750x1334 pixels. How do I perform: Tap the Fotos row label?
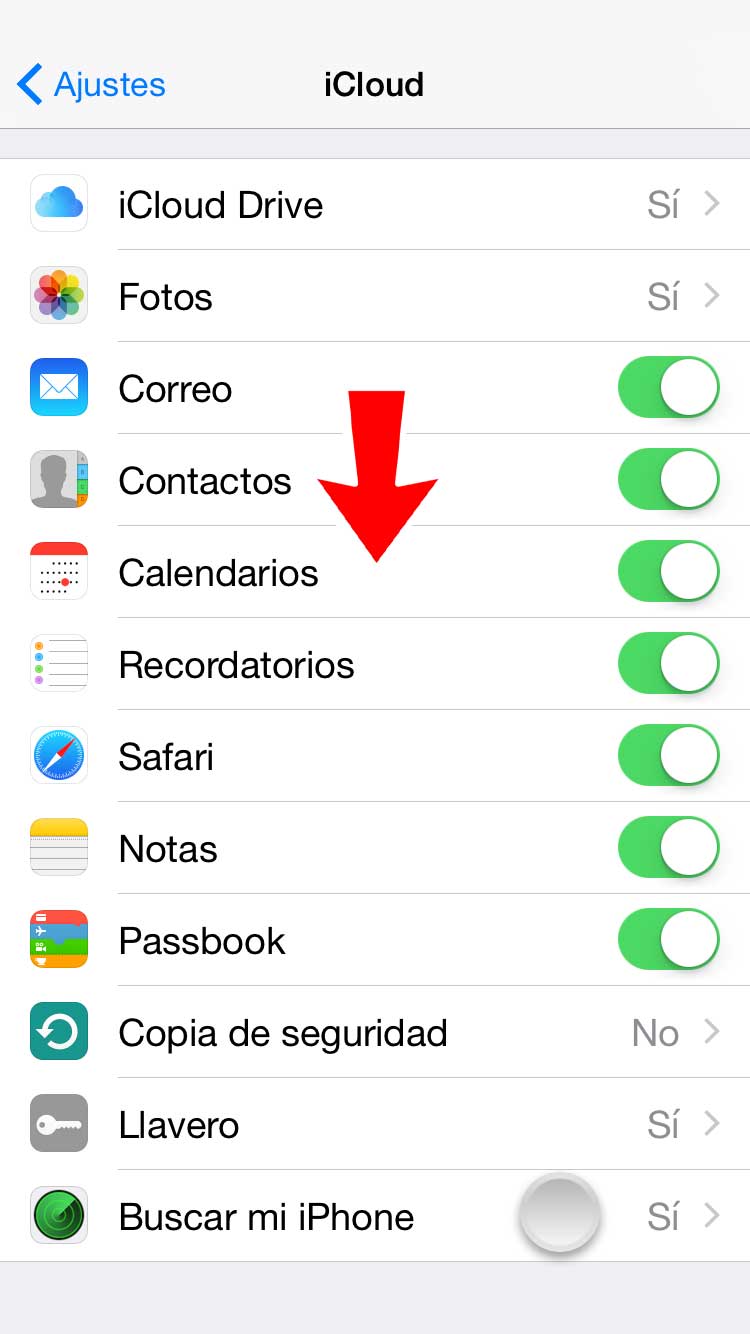(165, 295)
